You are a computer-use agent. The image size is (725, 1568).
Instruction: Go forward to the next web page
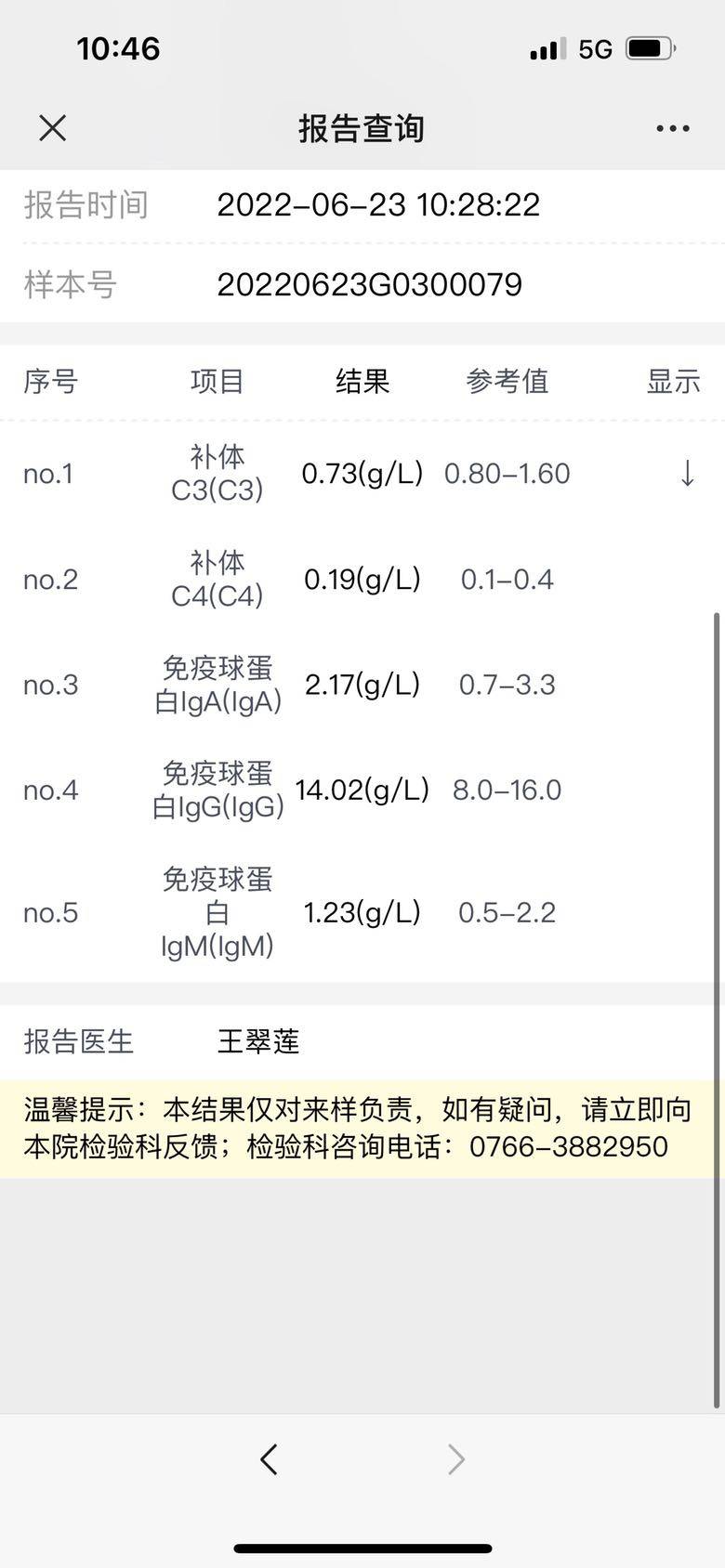[455, 1459]
